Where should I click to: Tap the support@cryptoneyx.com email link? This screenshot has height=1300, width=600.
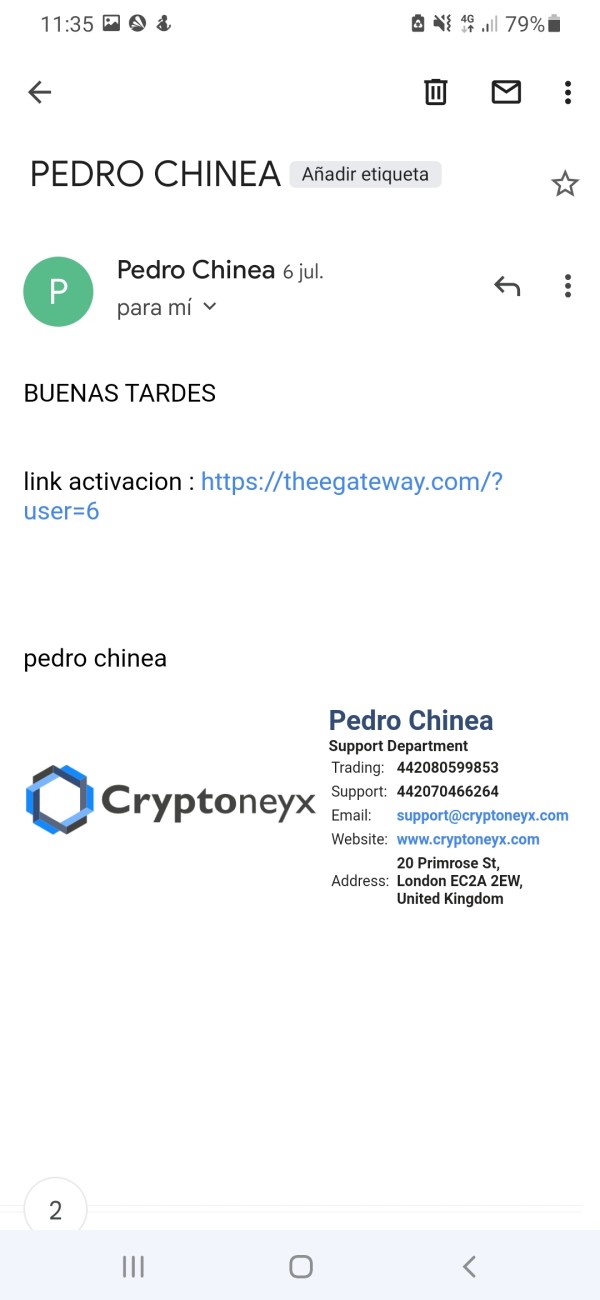(482, 815)
